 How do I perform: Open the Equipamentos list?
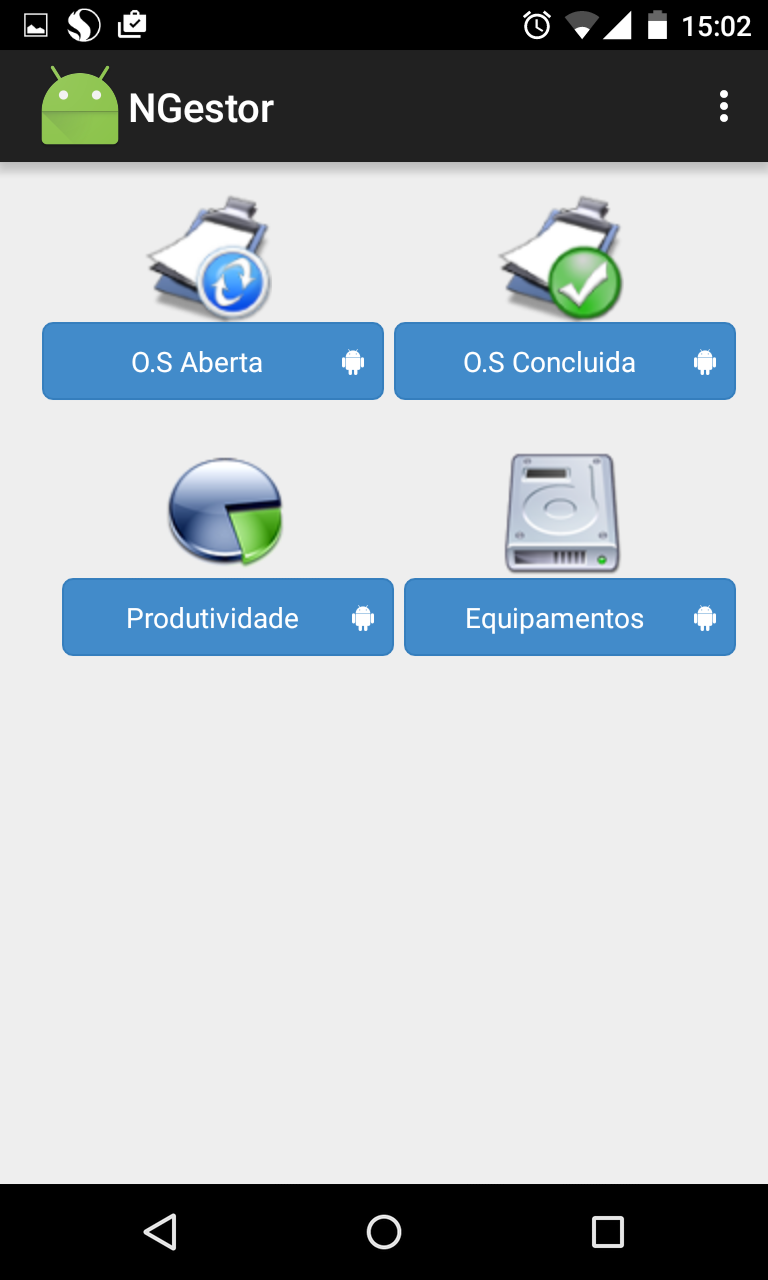570,617
